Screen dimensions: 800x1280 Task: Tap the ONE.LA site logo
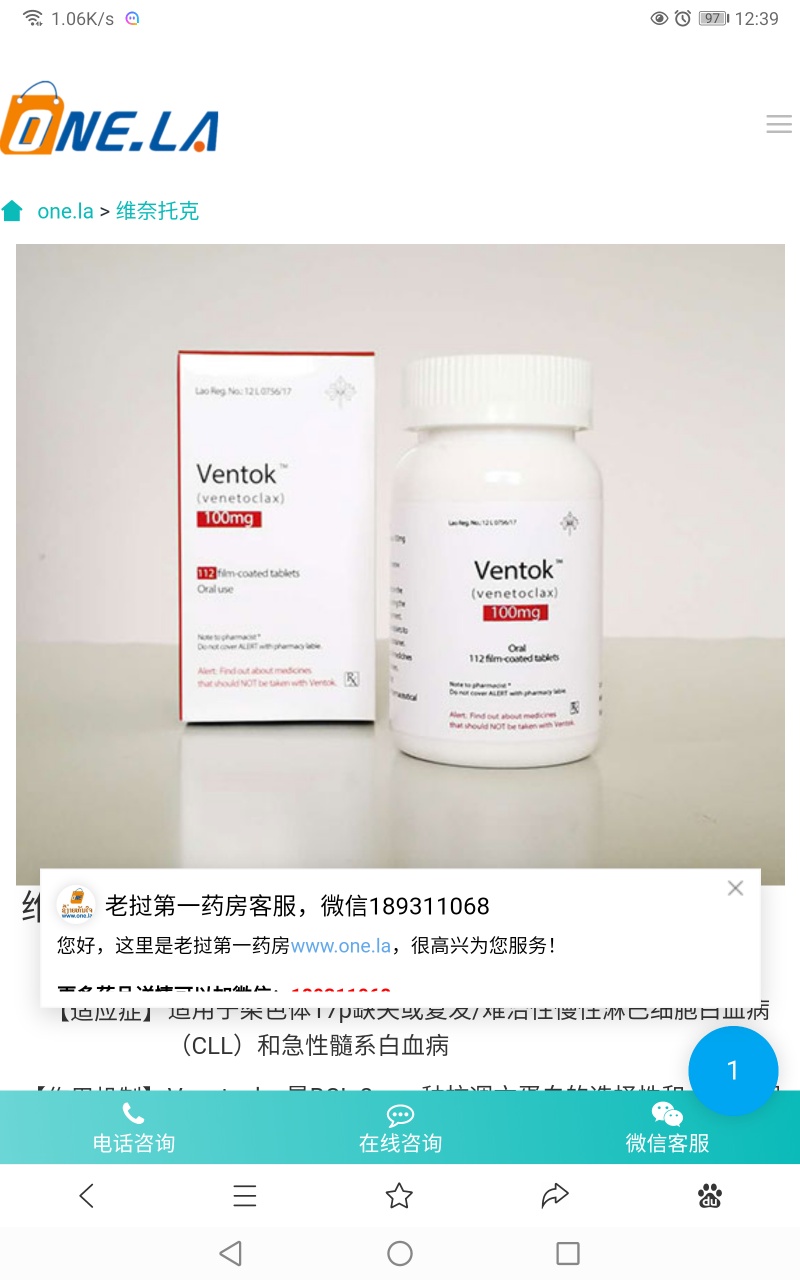(110, 120)
